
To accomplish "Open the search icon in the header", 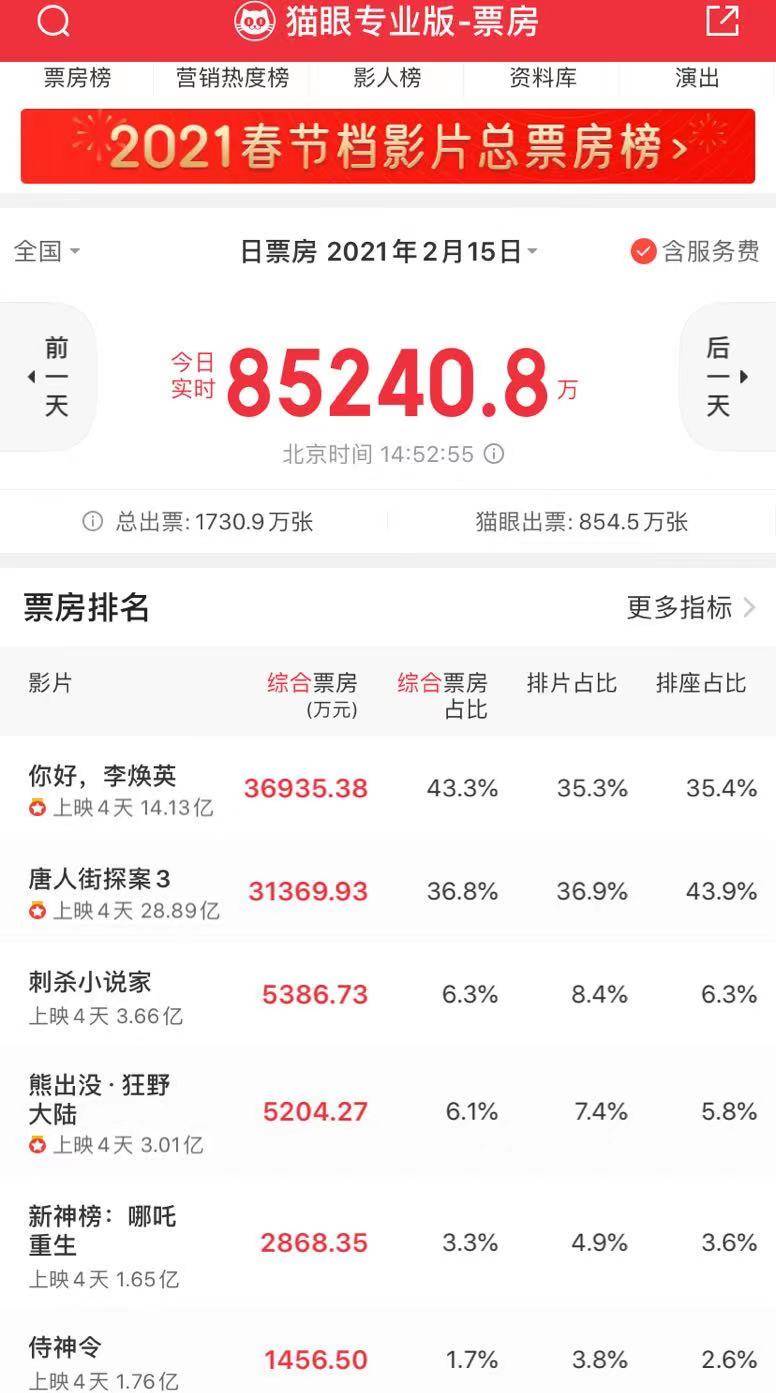I will coord(53,21).
